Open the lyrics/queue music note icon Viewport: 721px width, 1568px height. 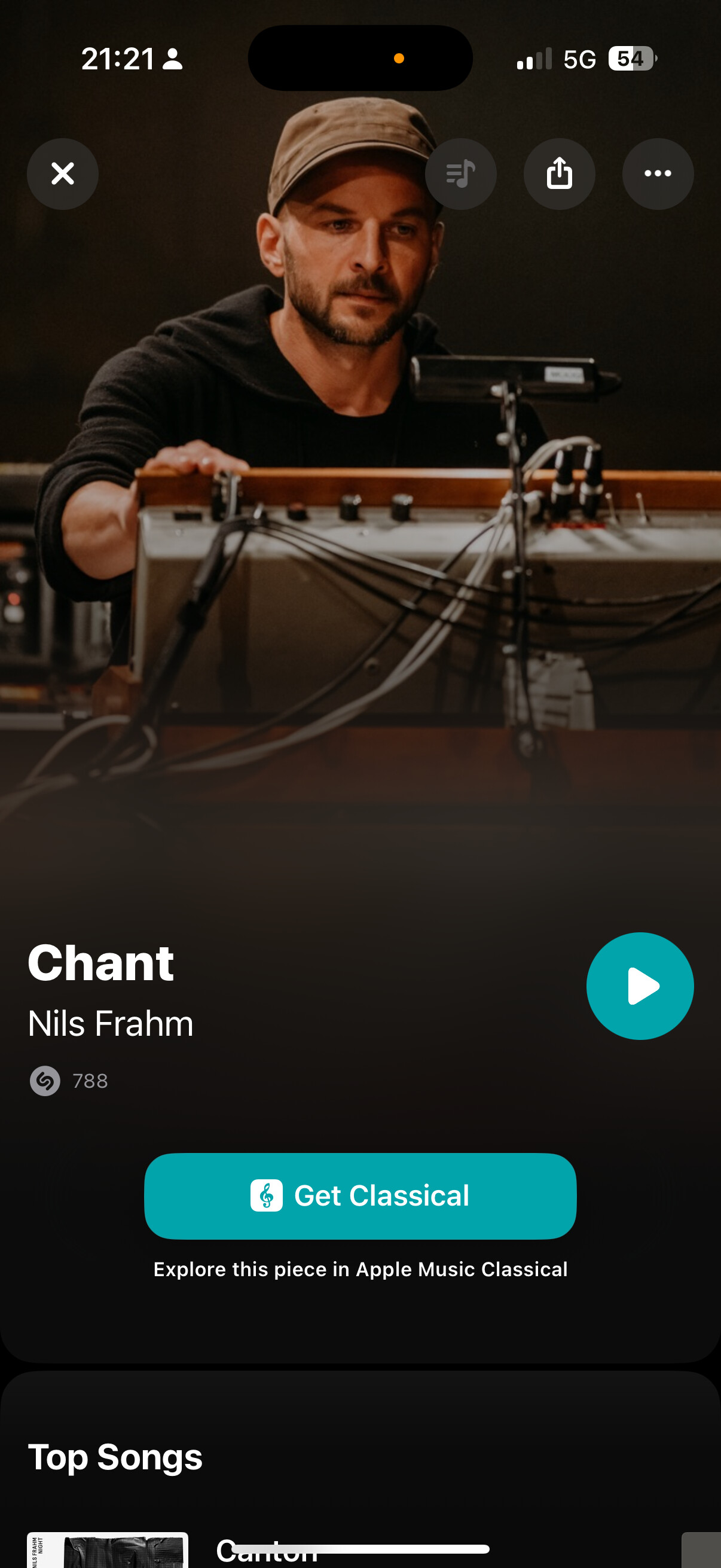(460, 174)
